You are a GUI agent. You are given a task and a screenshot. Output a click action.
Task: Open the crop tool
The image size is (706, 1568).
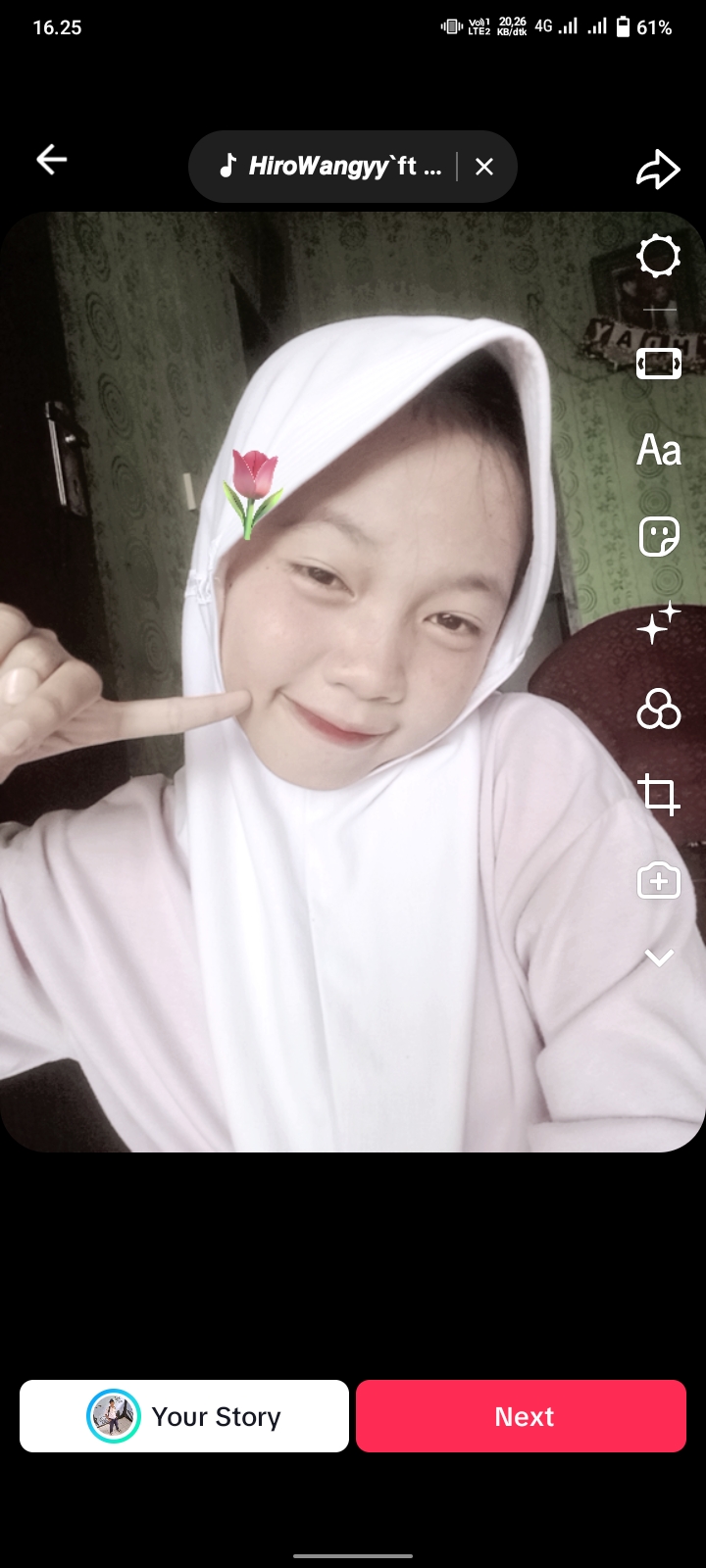click(x=658, y=794)
